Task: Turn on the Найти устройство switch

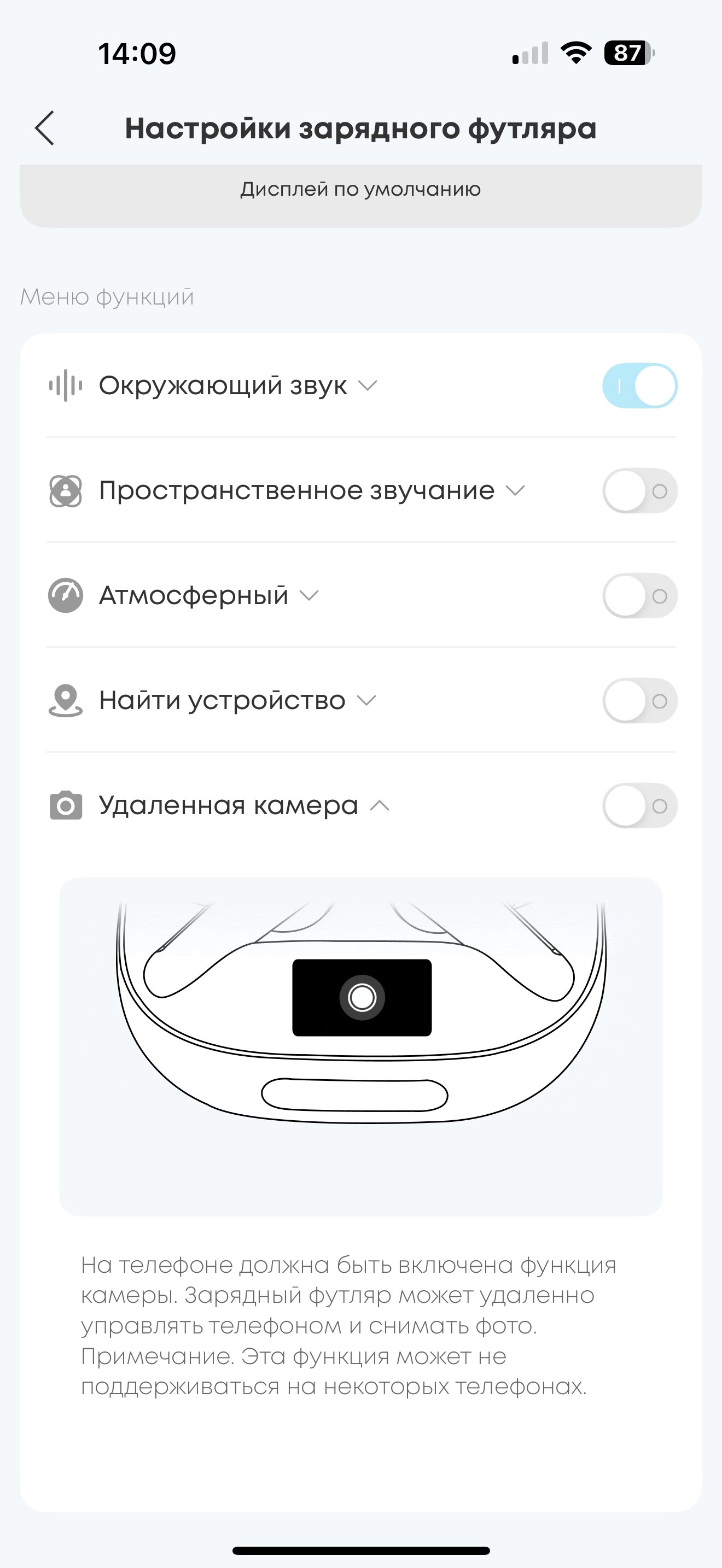Action: coord(640,700)
